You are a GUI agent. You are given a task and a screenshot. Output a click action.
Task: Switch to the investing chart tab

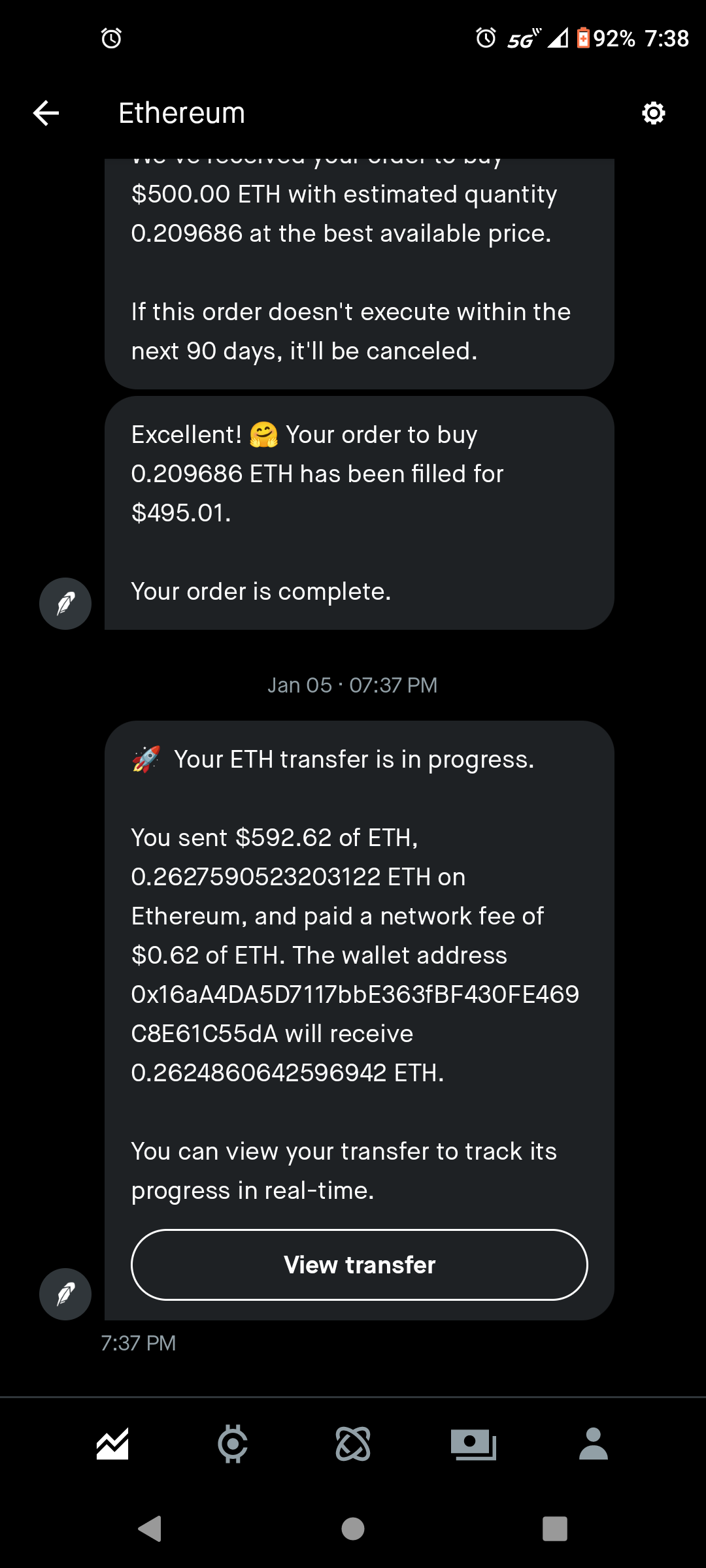click(x=112, y=1444)
